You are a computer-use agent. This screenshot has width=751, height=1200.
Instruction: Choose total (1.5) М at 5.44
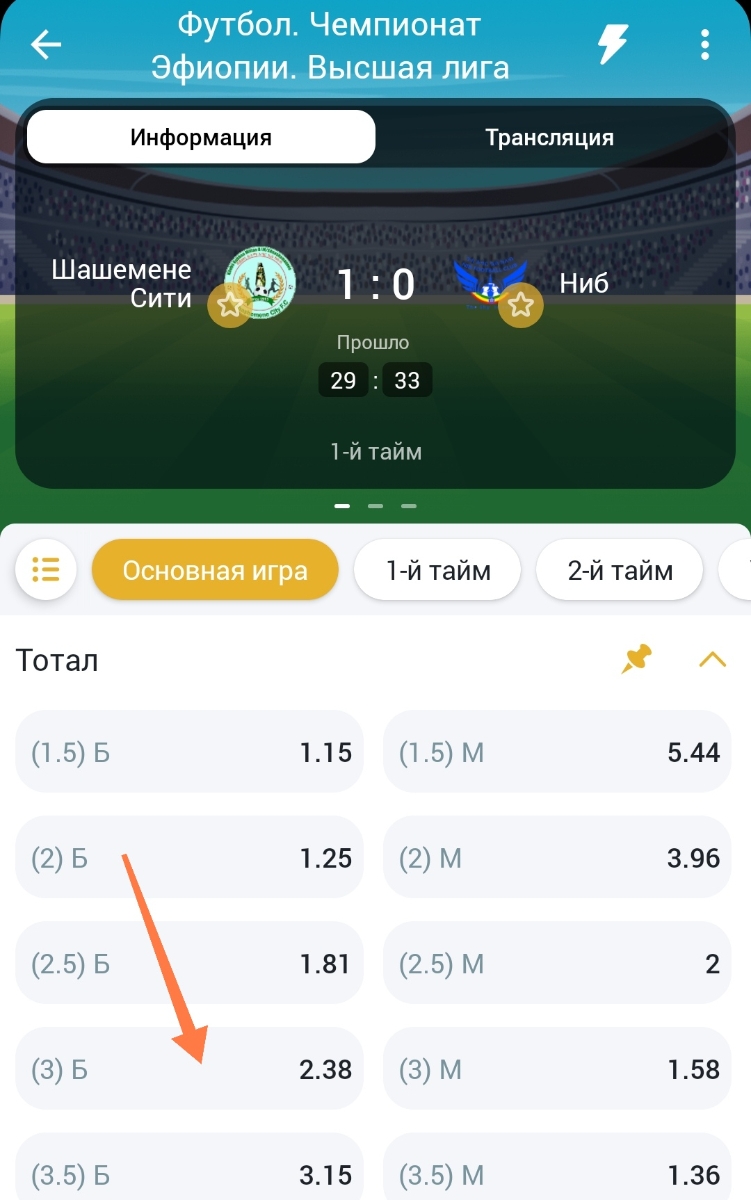(557, 752)
